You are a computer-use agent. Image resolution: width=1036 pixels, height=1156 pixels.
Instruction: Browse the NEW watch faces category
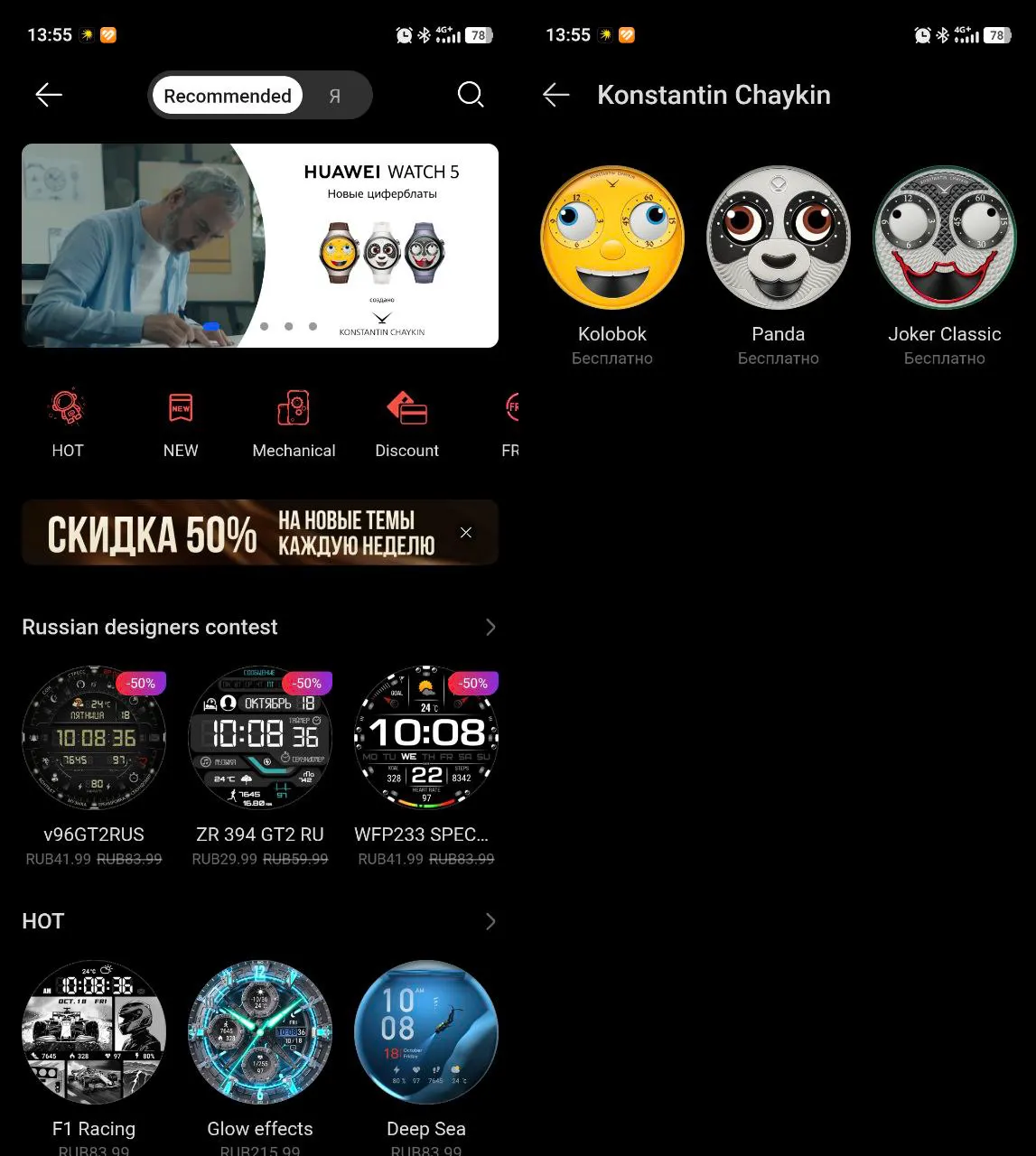(x=181, y=422)
